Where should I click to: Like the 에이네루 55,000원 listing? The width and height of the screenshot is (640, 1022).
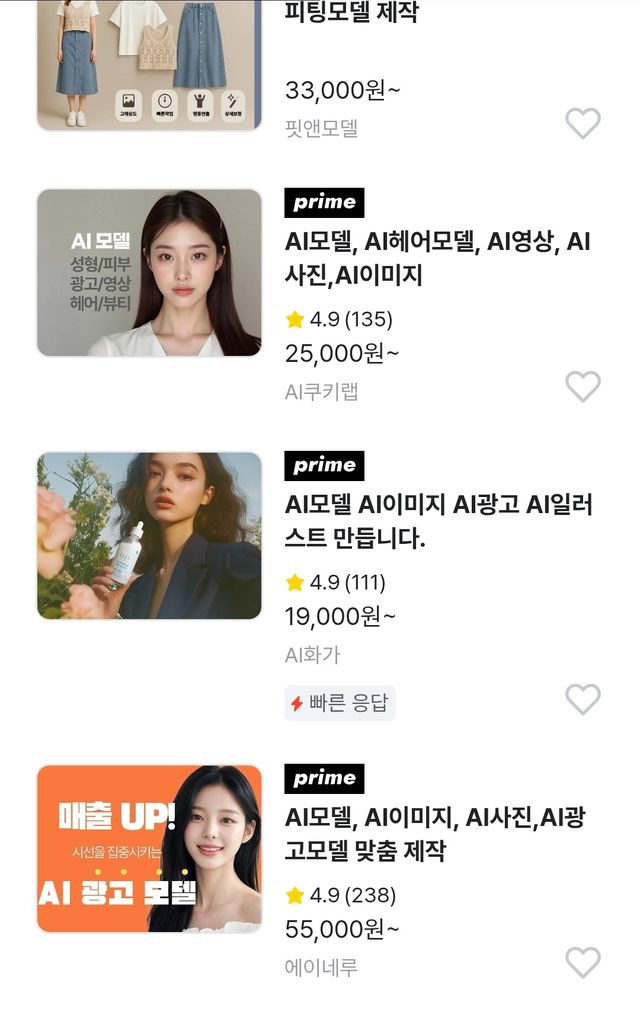tap(583, 963)
